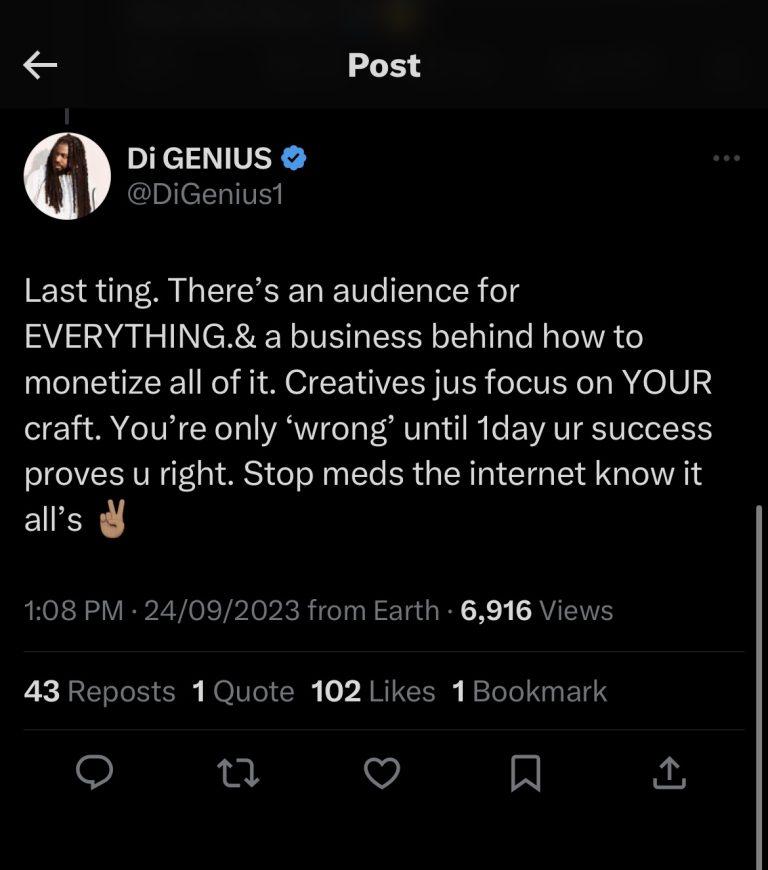The image size is (768, 870).
Task: Open the post's three-dot overflow menu
Action: 726,158
